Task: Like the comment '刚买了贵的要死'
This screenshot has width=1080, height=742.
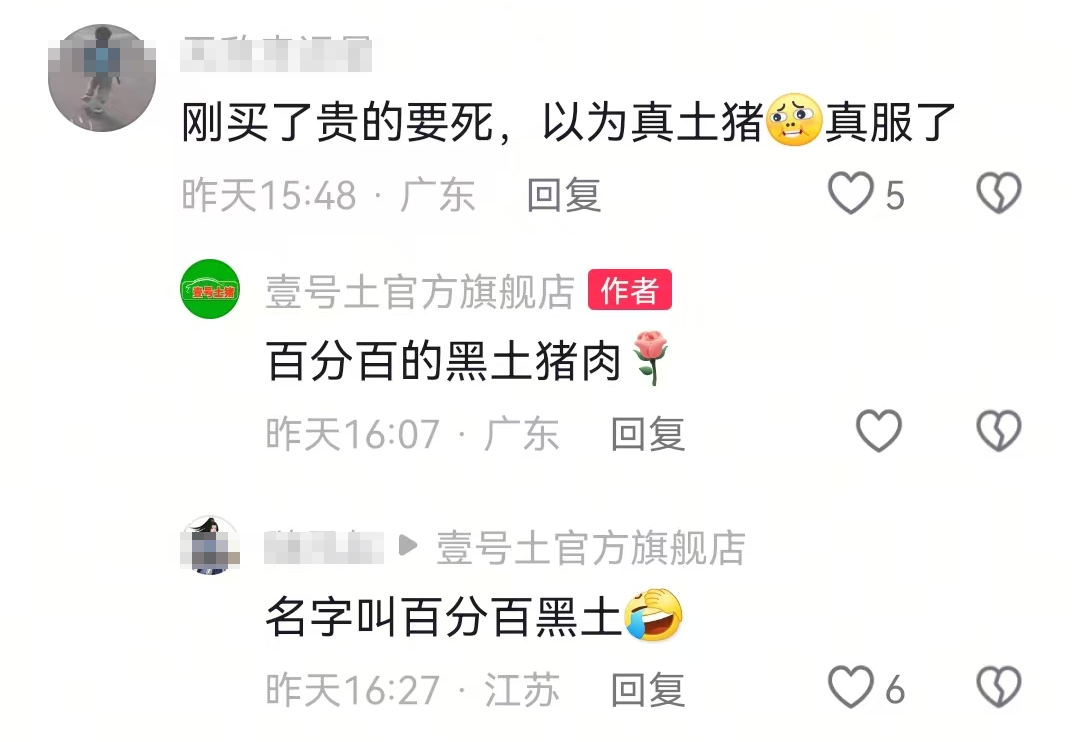Action: click(852, 194)
